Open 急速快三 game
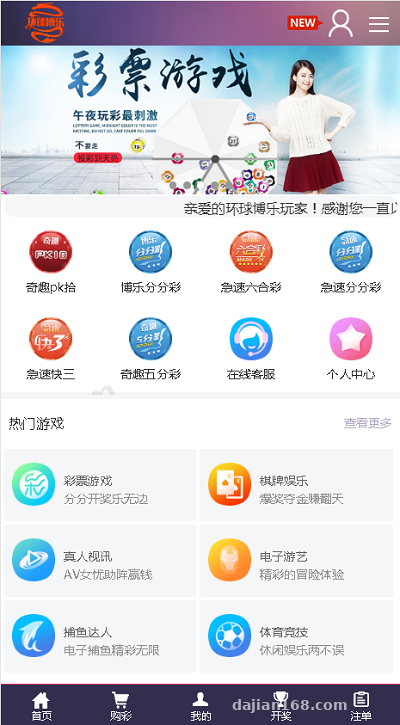This screenshot has height=725, width=400. (50, 349)
